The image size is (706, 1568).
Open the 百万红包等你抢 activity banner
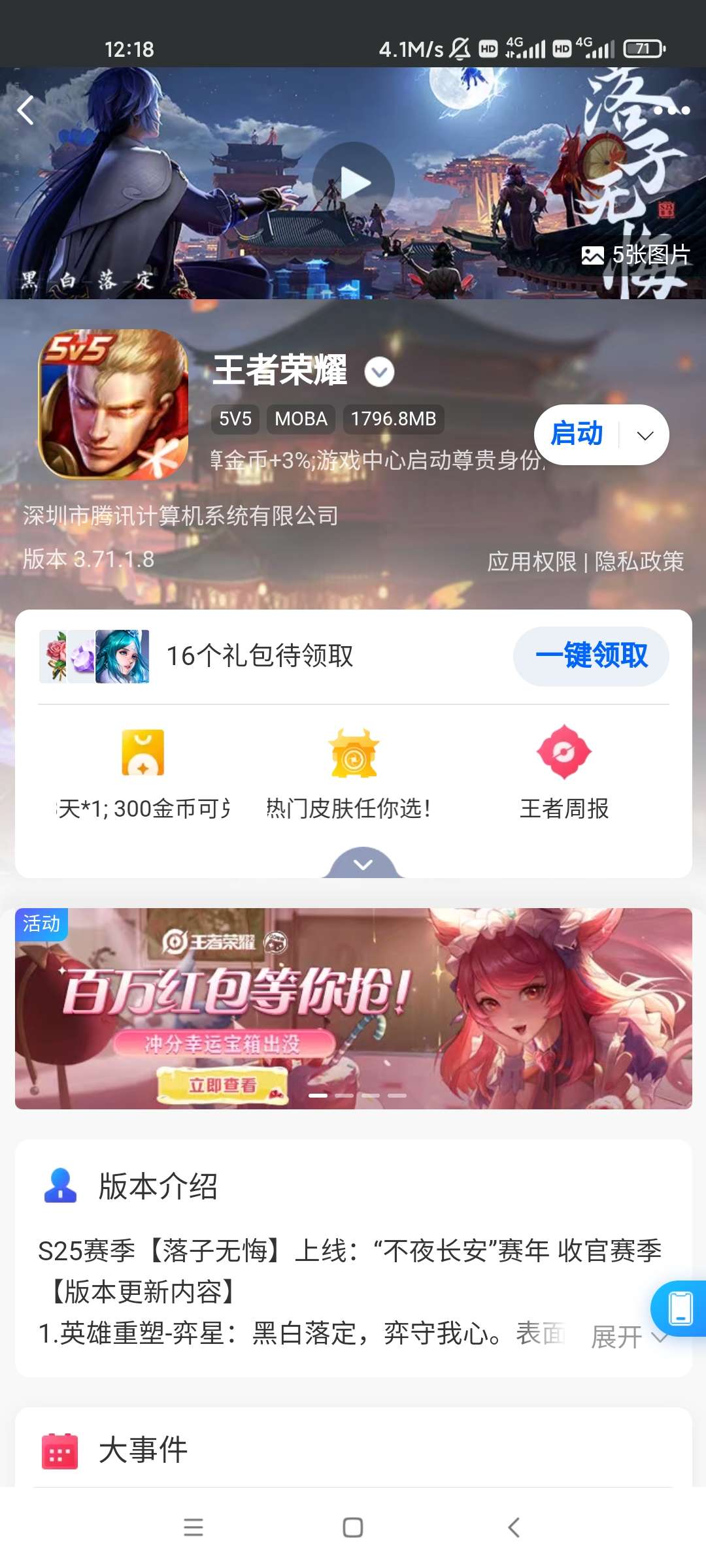pos(354,1008)
